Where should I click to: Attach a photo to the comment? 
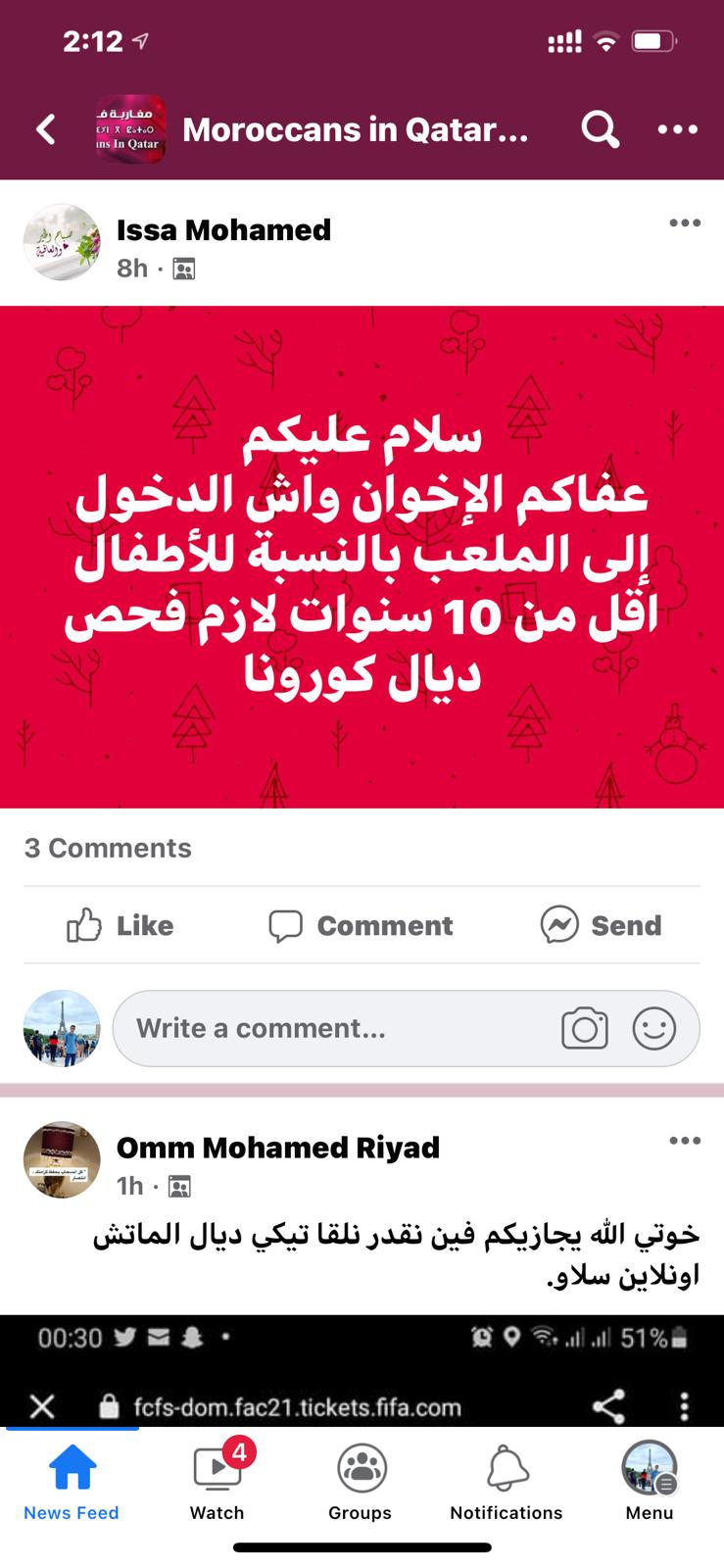tap(584, 1028)
